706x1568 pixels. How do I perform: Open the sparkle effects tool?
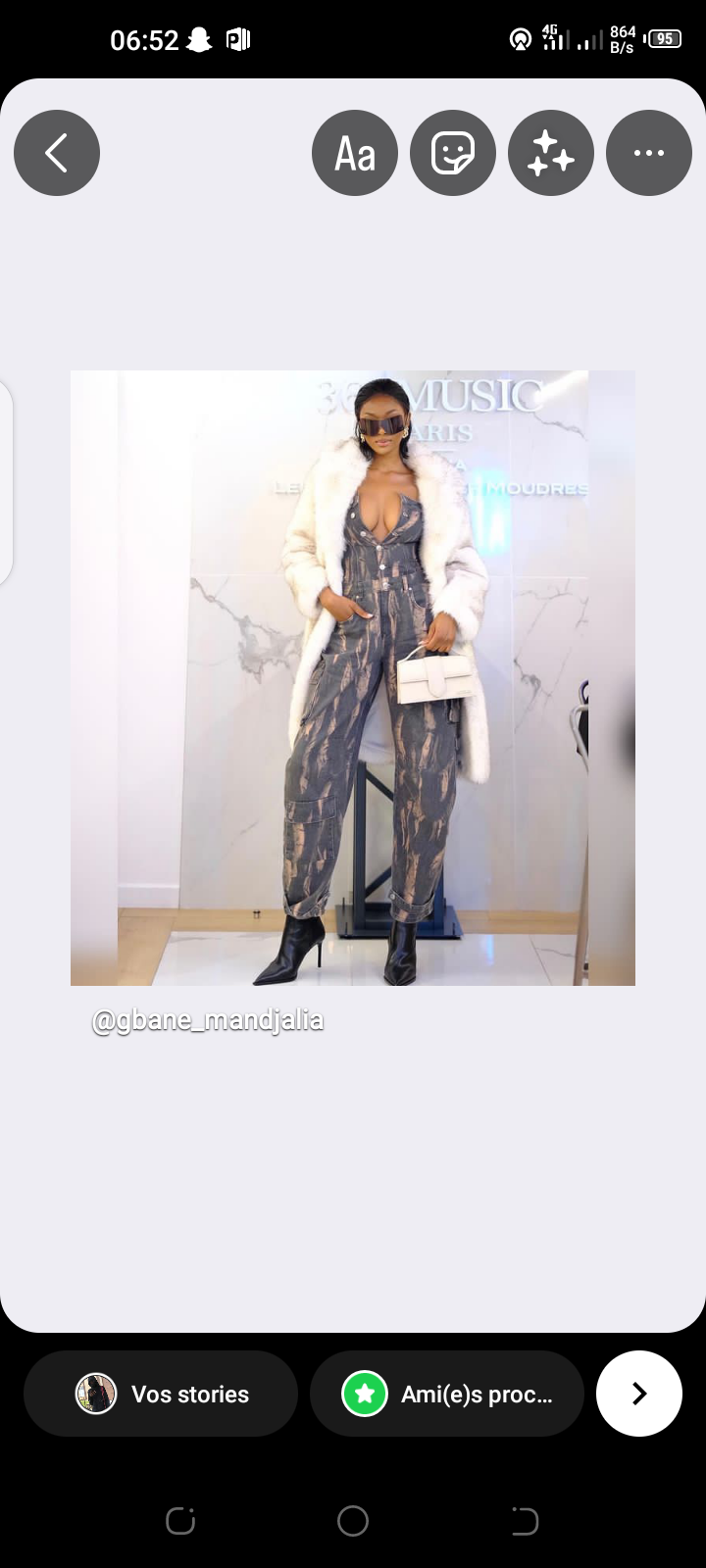point(551,153)
